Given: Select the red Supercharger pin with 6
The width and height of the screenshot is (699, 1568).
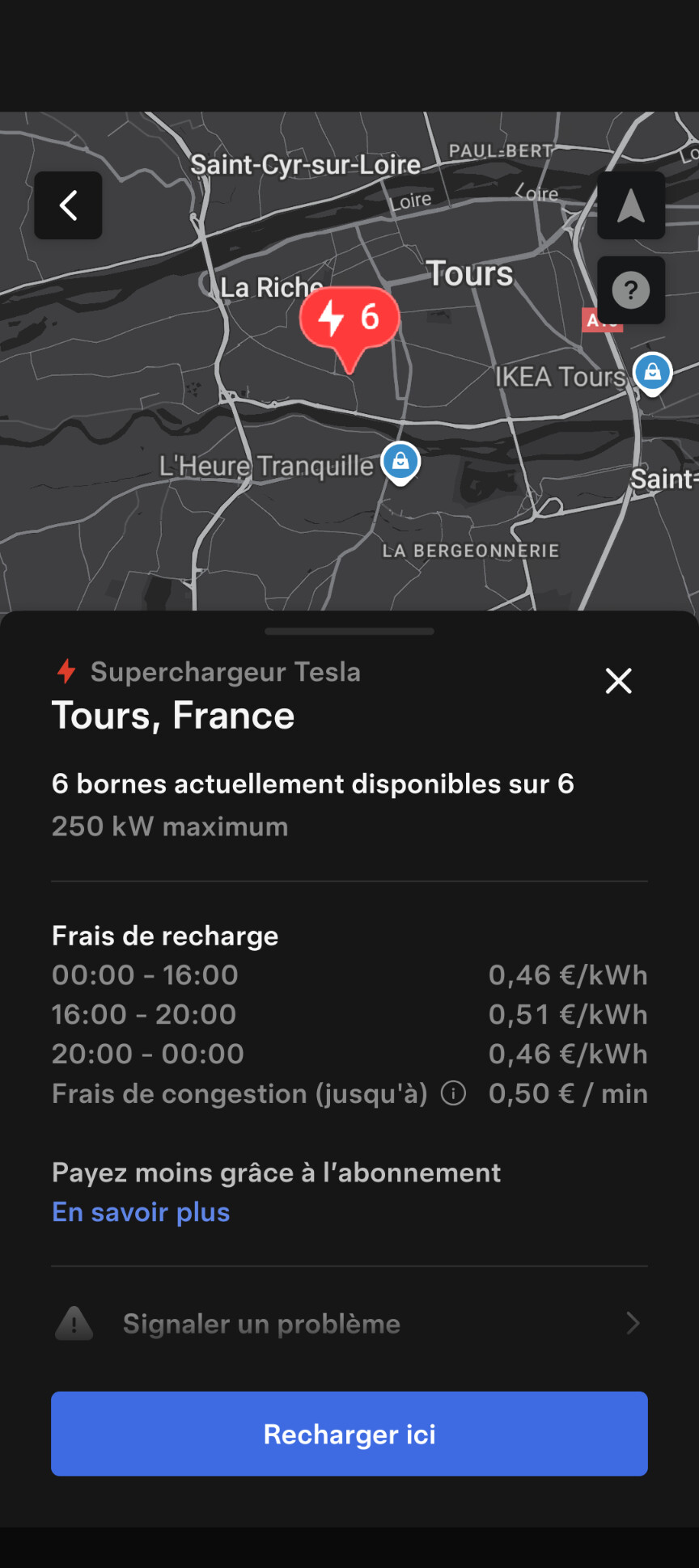Looking at the screenshot, I should point(349,319).
